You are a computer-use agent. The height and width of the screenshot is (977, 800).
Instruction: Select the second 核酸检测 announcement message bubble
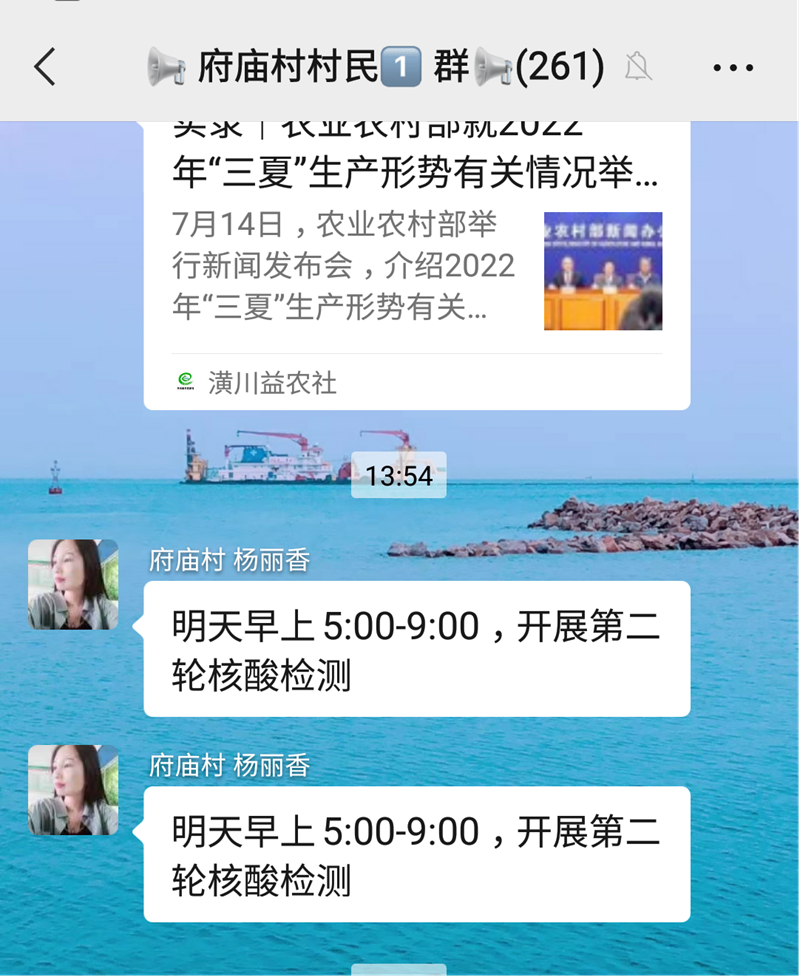coord(417,856)
